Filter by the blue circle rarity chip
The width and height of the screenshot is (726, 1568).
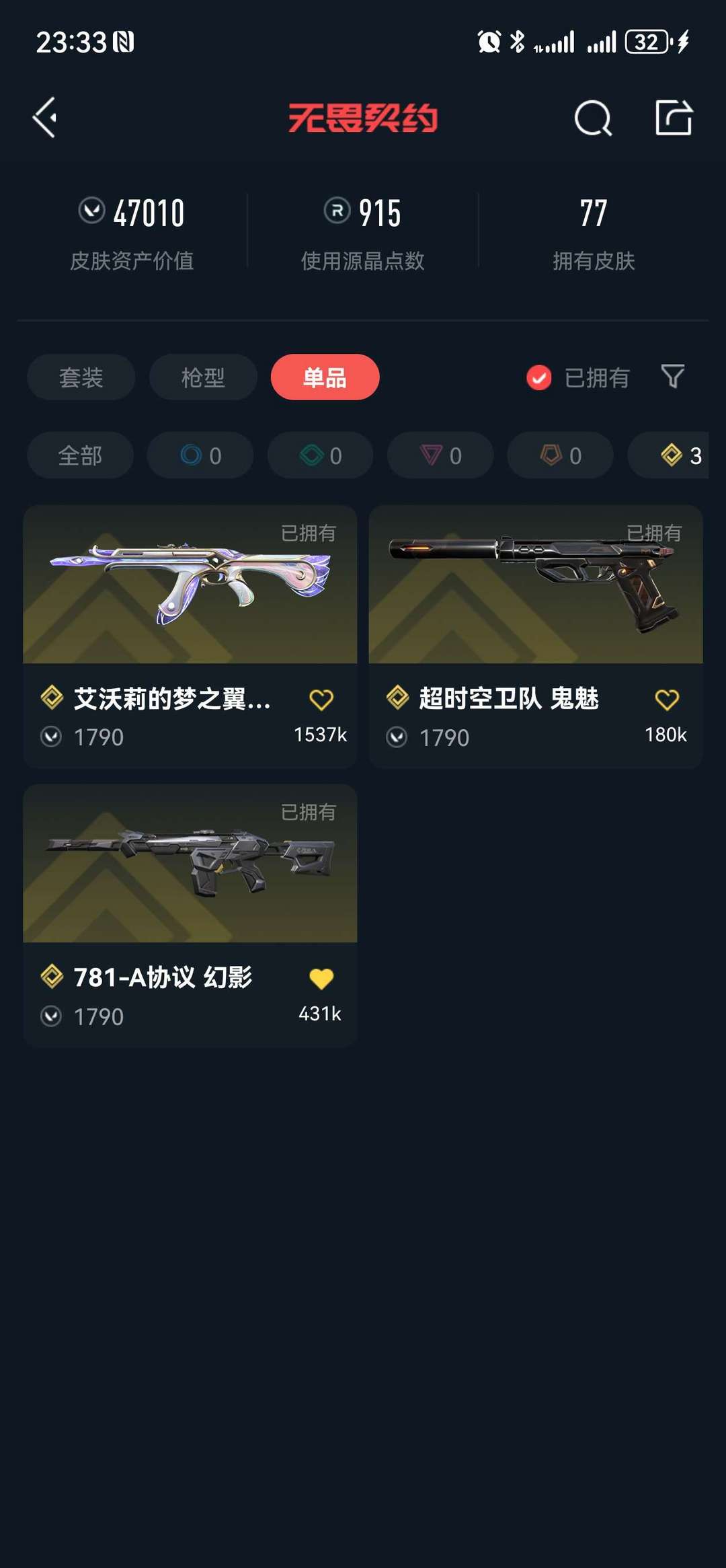point(200,455)
